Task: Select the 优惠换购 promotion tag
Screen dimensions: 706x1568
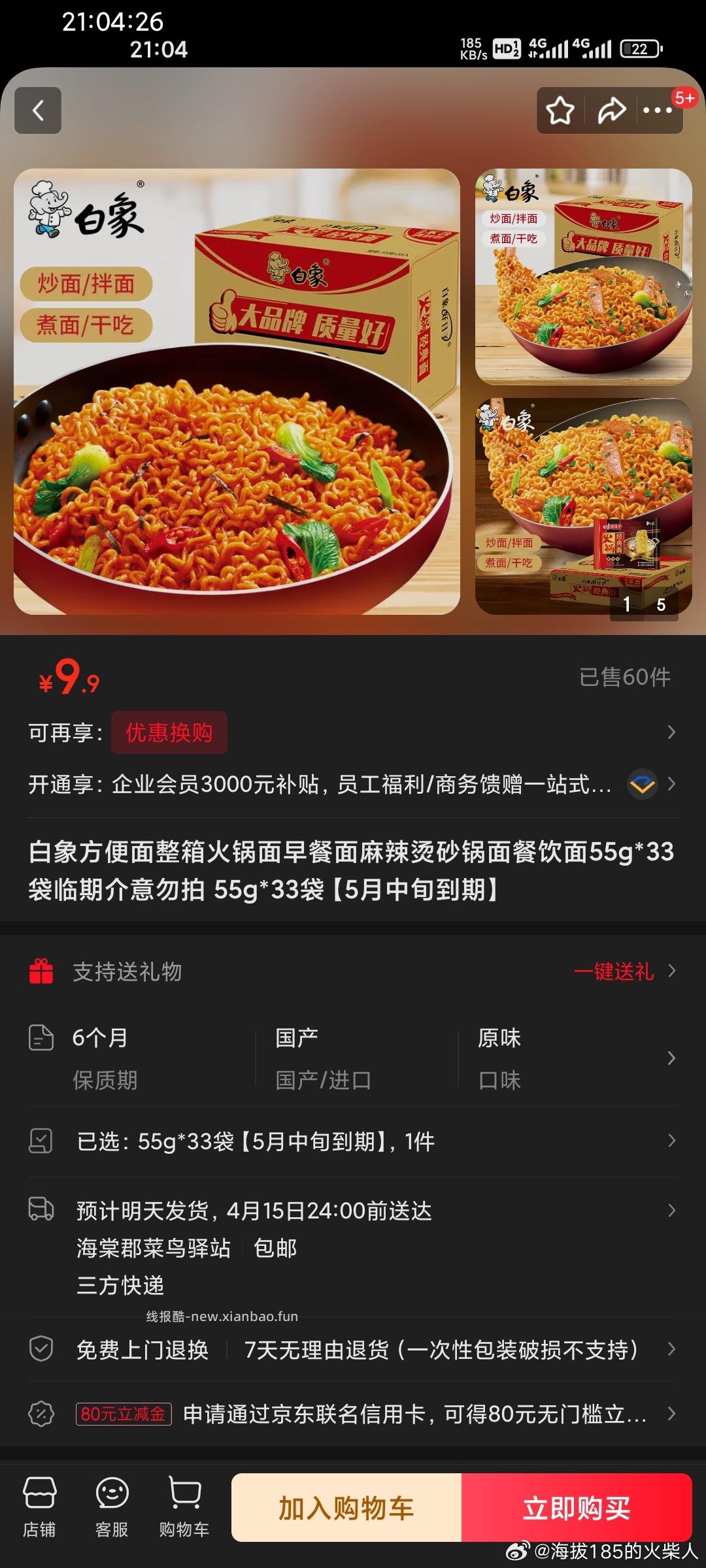Action: click(169, 733)
